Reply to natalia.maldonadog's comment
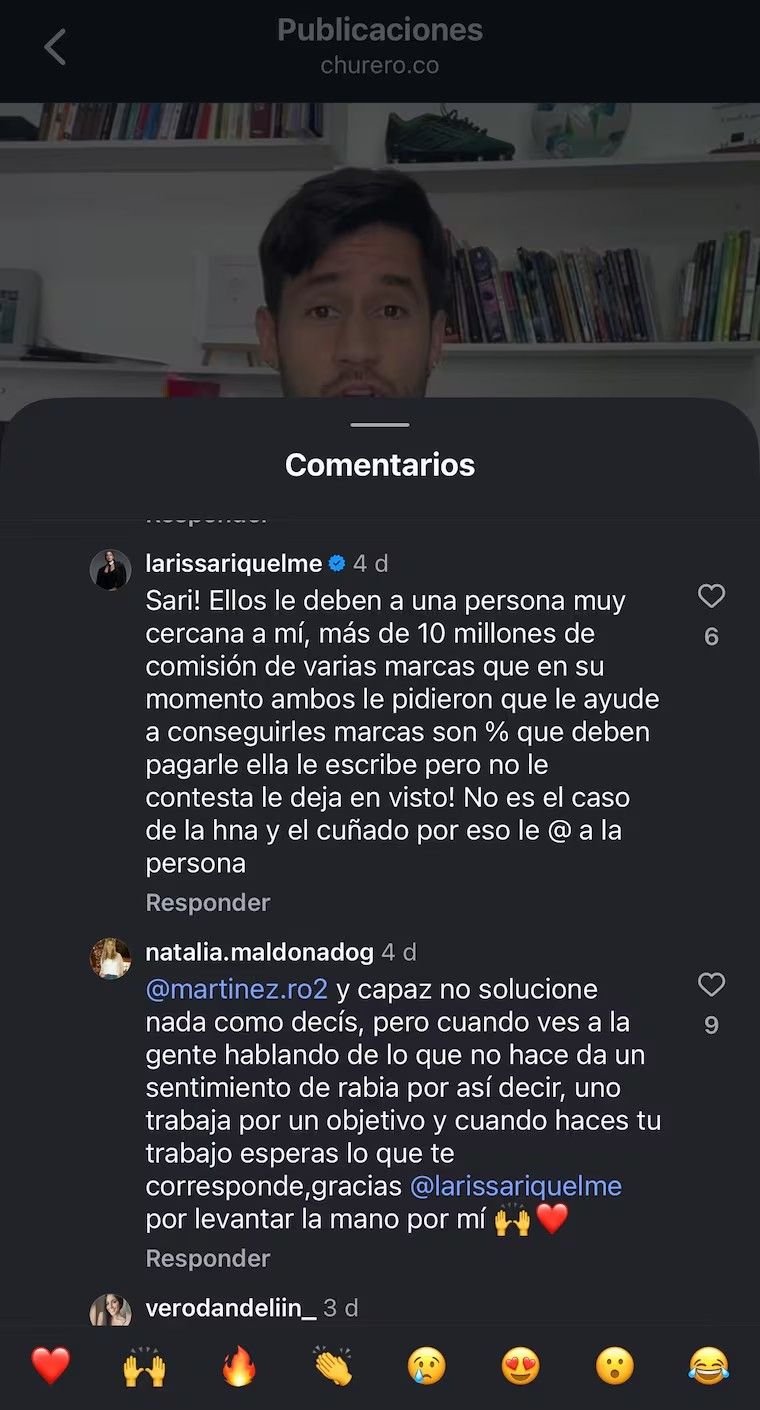 208,1258
